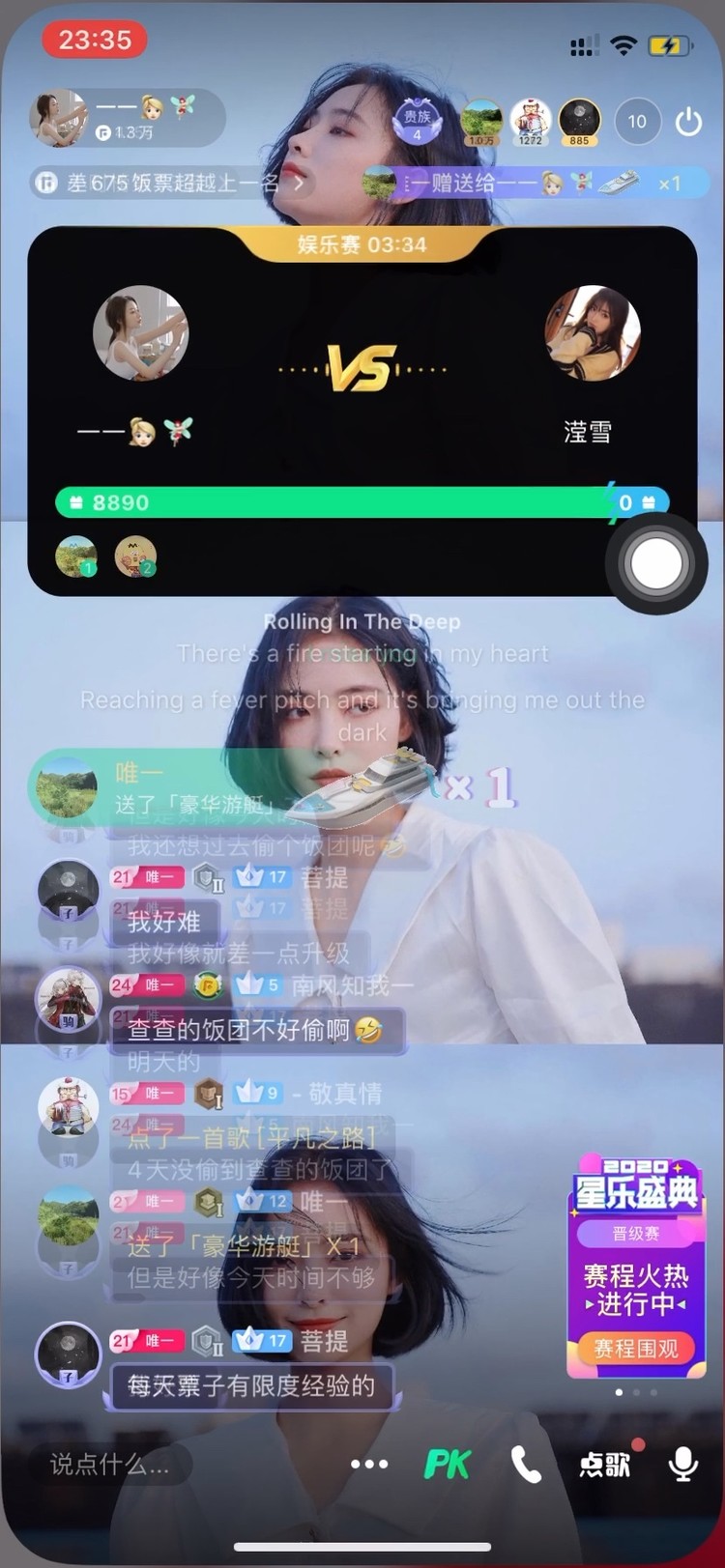Tap the floating white record button
The image size is (725, 1568).
click(656, 564)
